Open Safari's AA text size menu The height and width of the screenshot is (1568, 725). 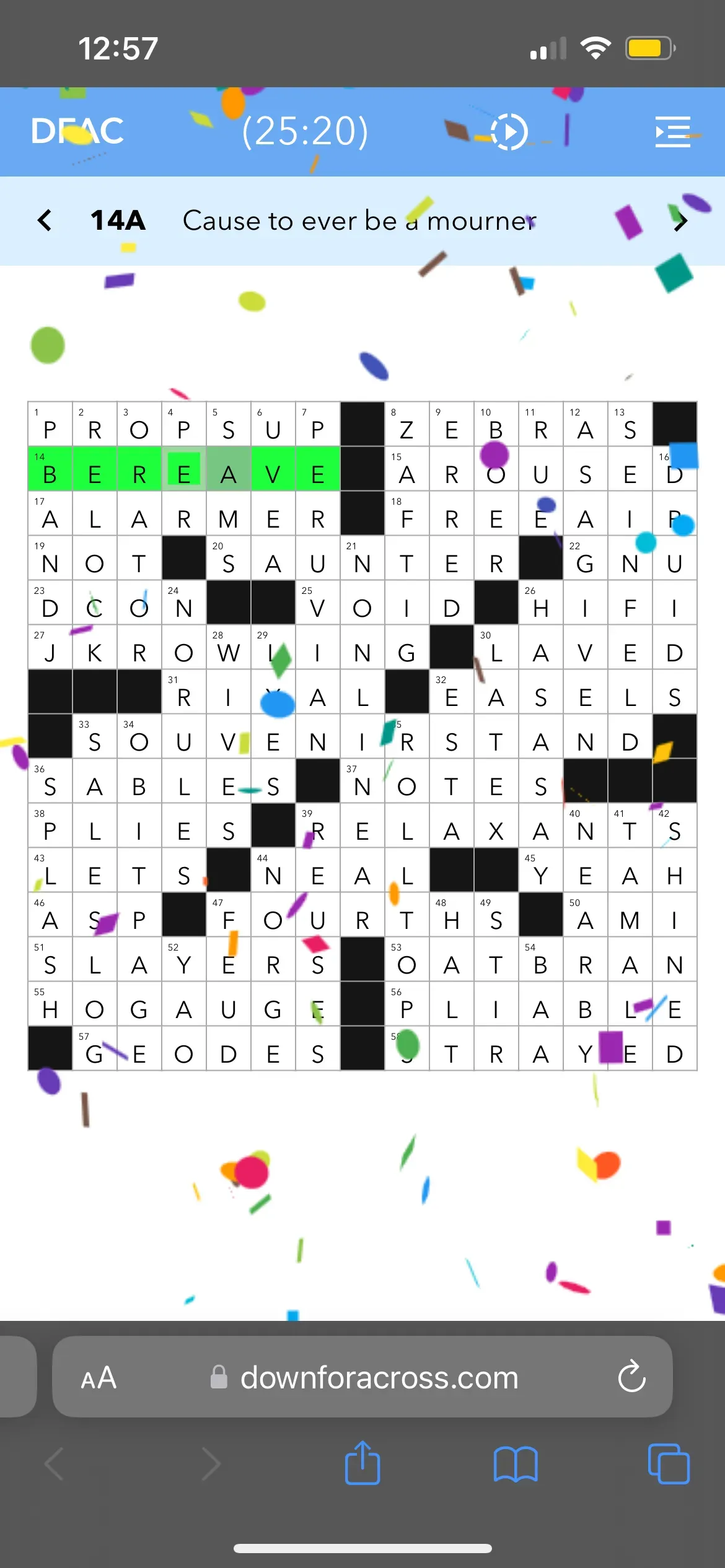point(99,1377)
